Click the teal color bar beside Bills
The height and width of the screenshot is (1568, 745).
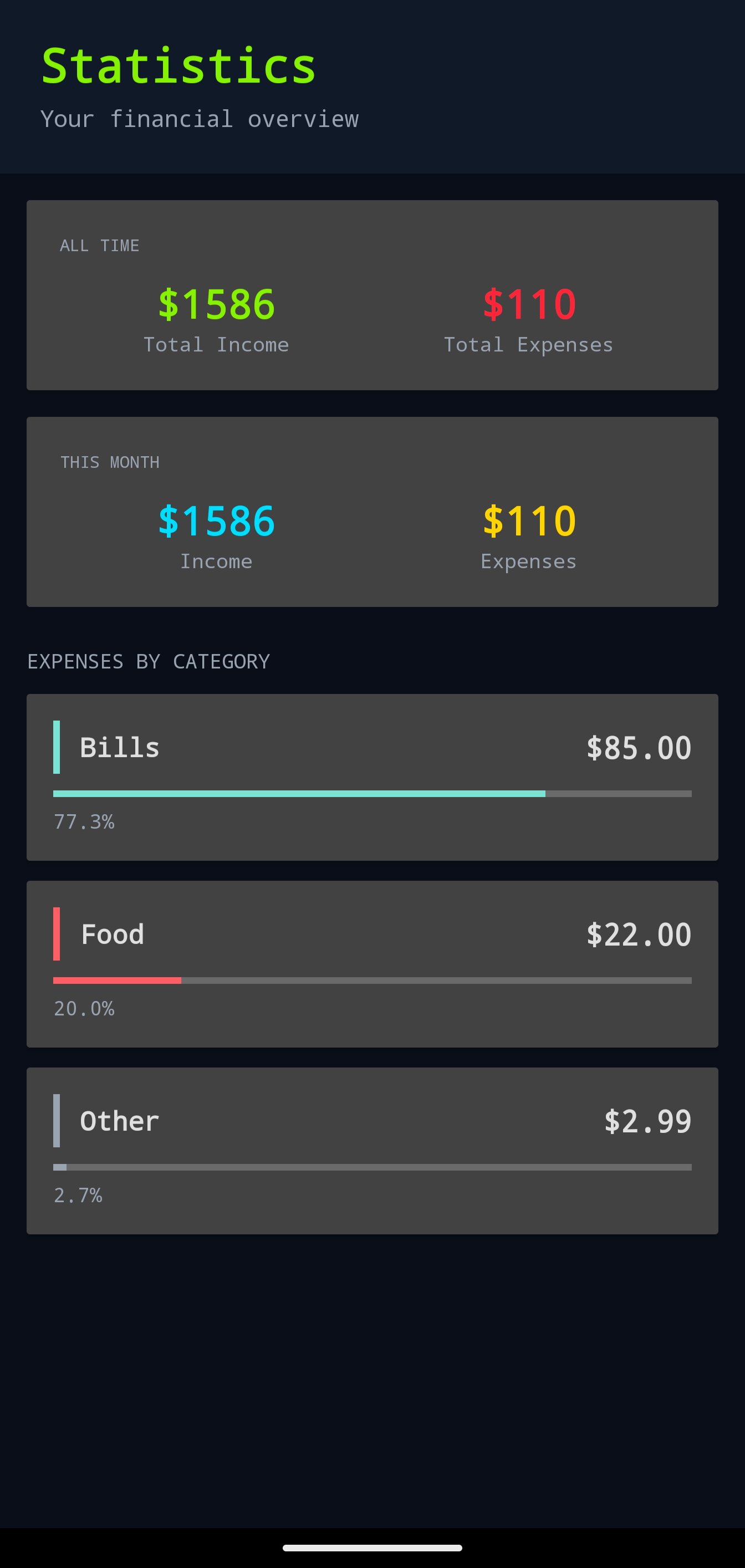coord(57,748)
